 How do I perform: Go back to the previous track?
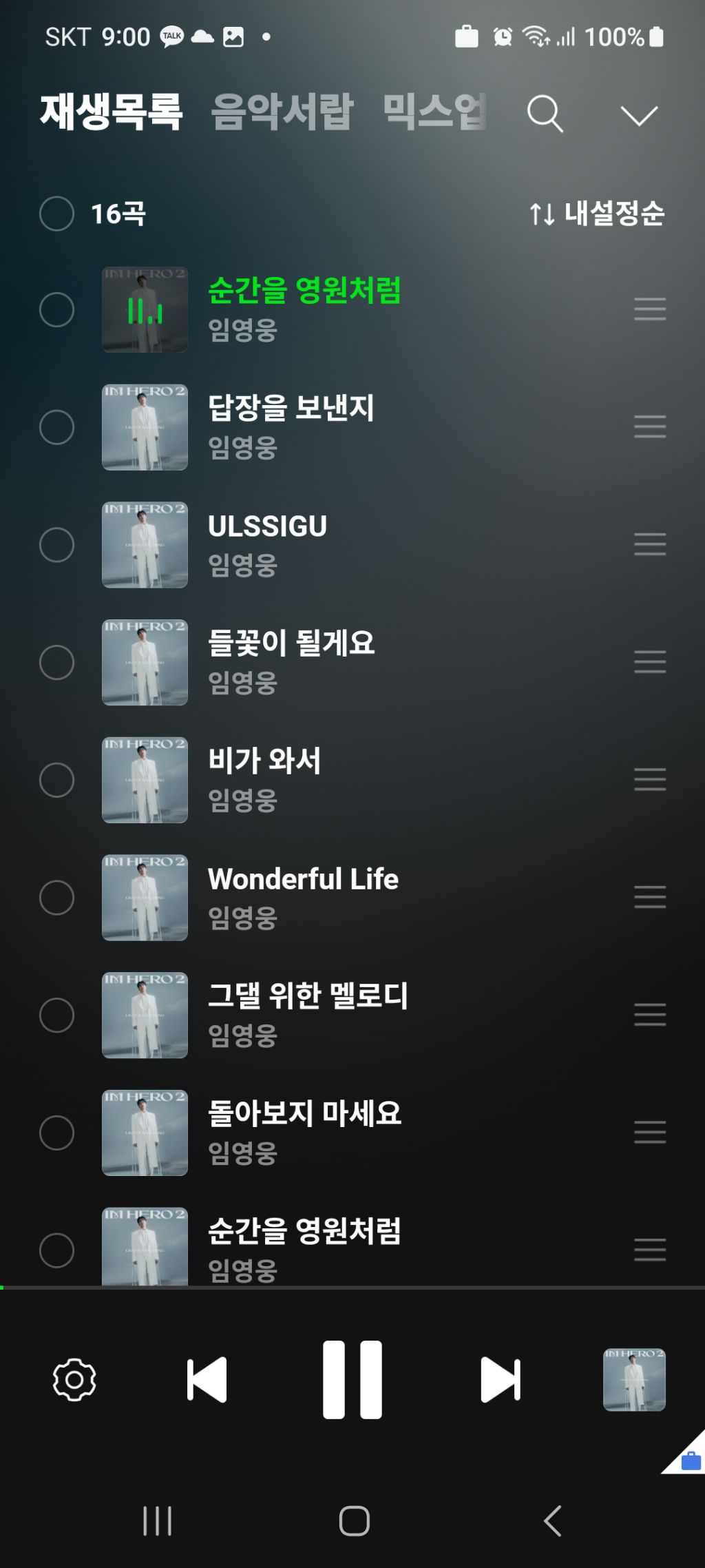(x=207, y=1380)
